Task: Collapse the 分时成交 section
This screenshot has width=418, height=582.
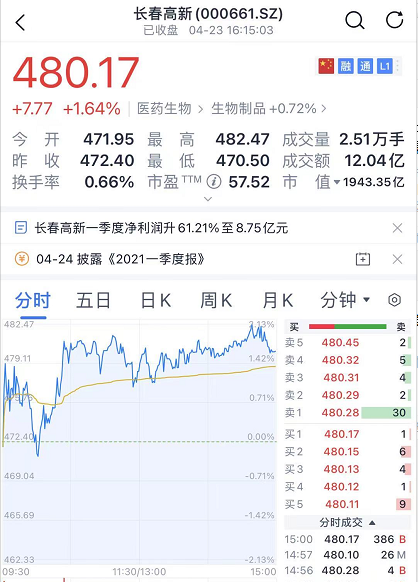Action: pyautogui.click(x=347, y=523)
